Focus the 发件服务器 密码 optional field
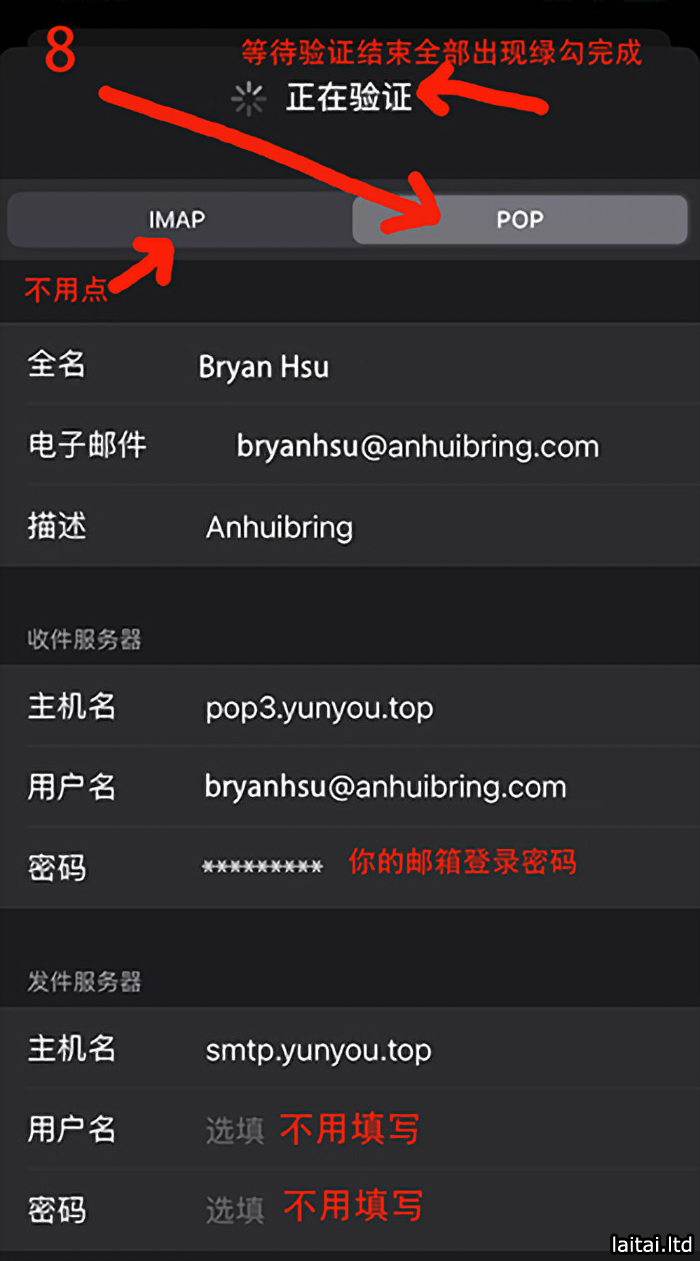700x1261 pixels. point(236,1211)
